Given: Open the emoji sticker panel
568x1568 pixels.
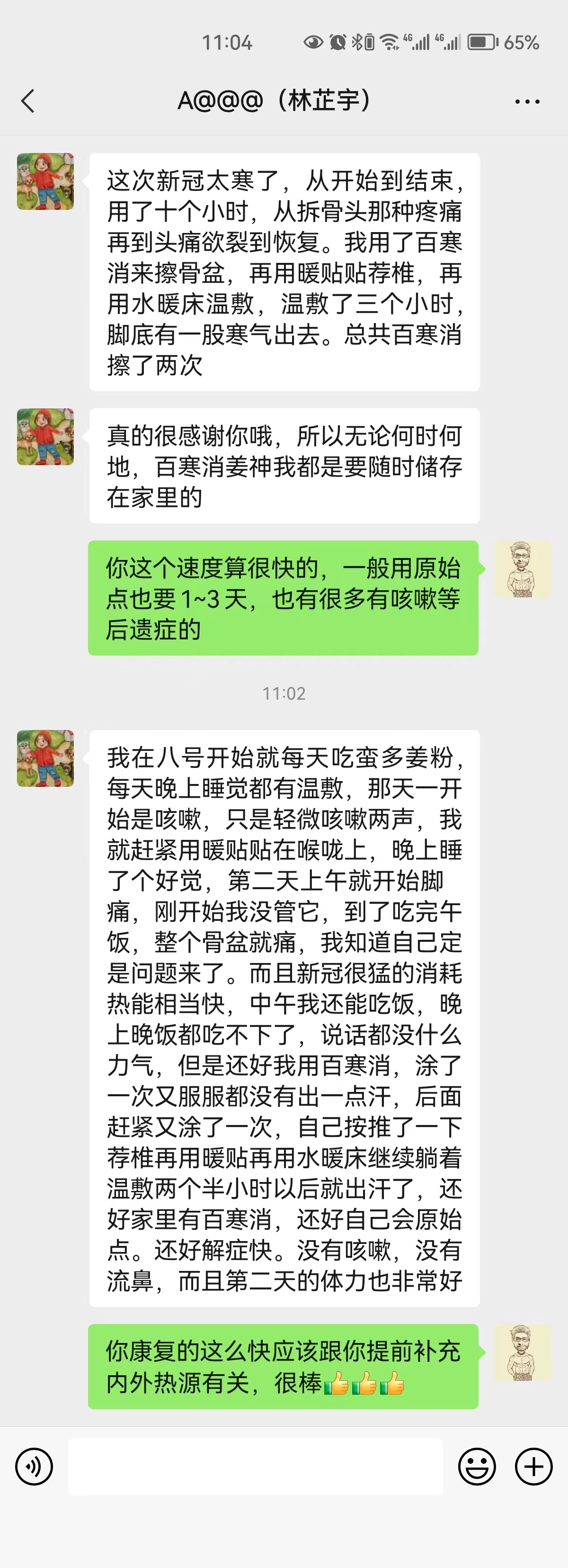Looking at the screenshot, I should point(477,1467).
